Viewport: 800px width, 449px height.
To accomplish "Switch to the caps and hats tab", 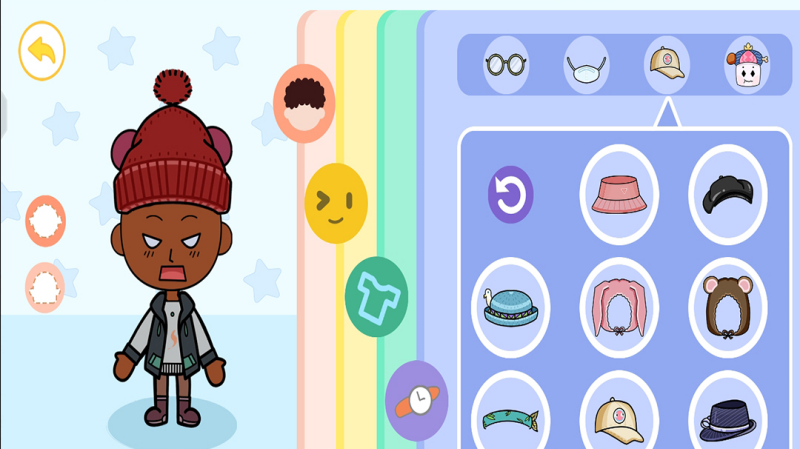I will (666, 66).
